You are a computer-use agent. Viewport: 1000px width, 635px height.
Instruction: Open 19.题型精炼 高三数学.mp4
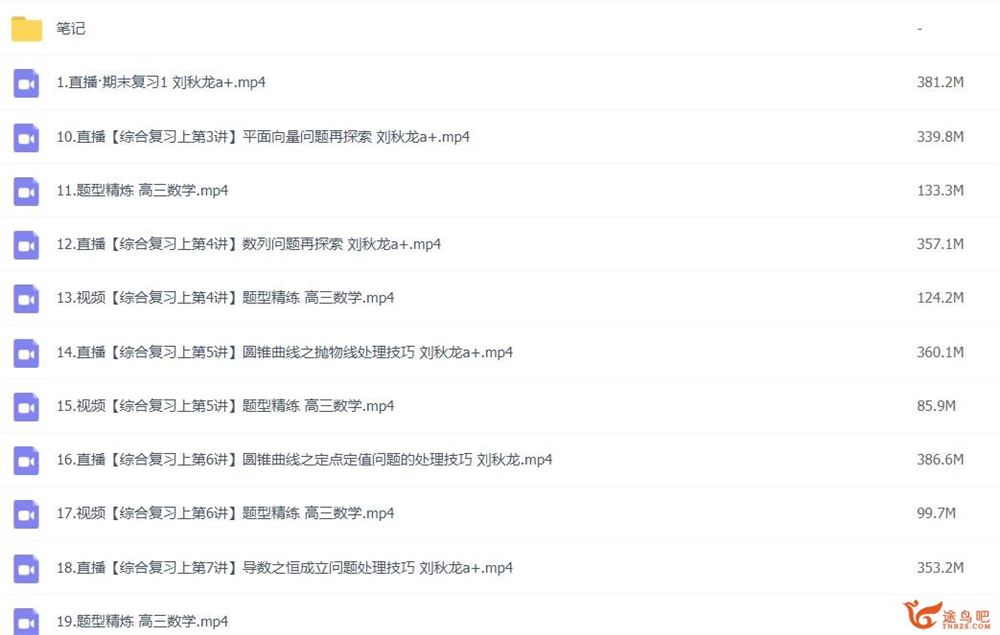coord(142,621)
